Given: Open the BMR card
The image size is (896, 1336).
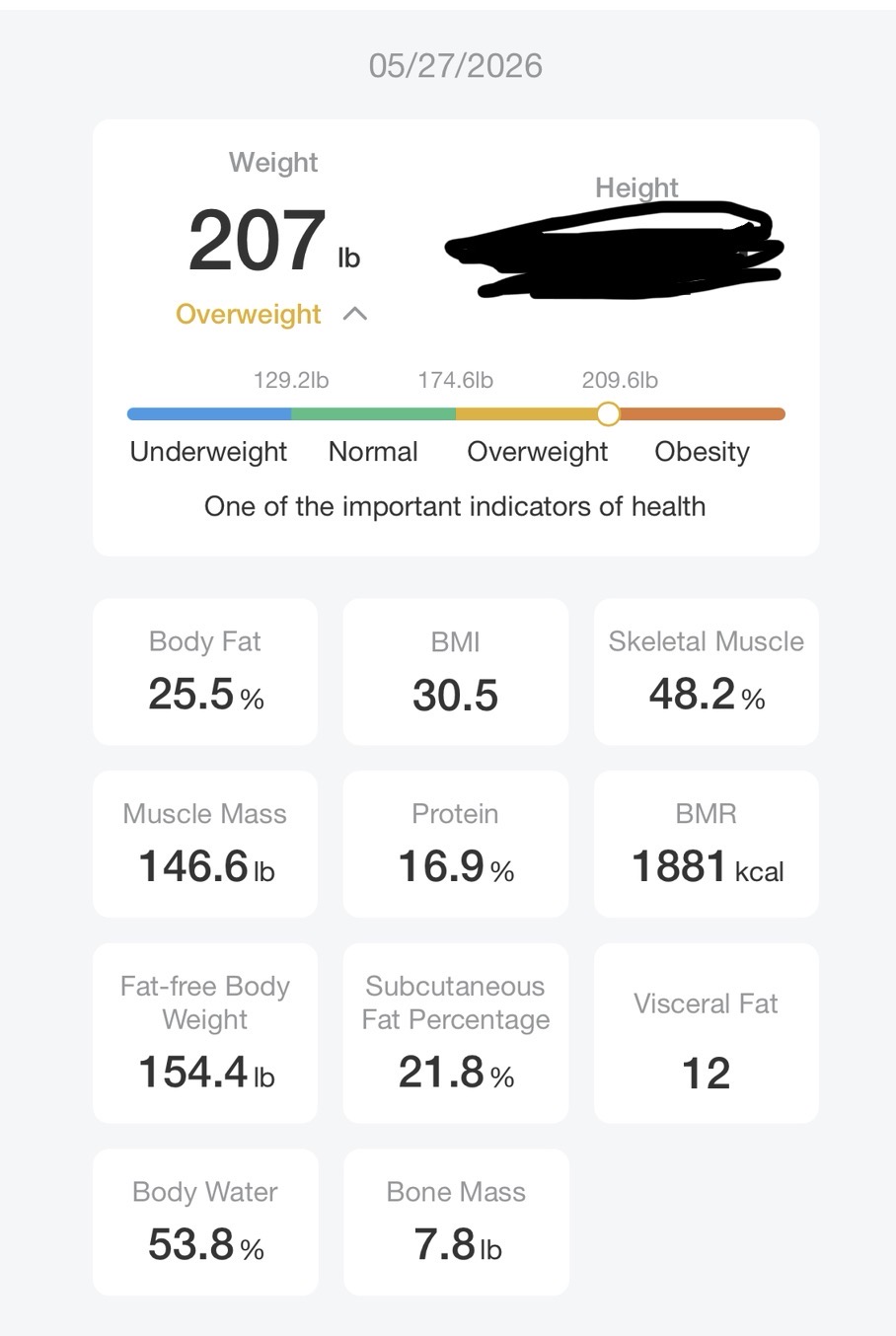Looking at the screenshot, I should point(707,845).
